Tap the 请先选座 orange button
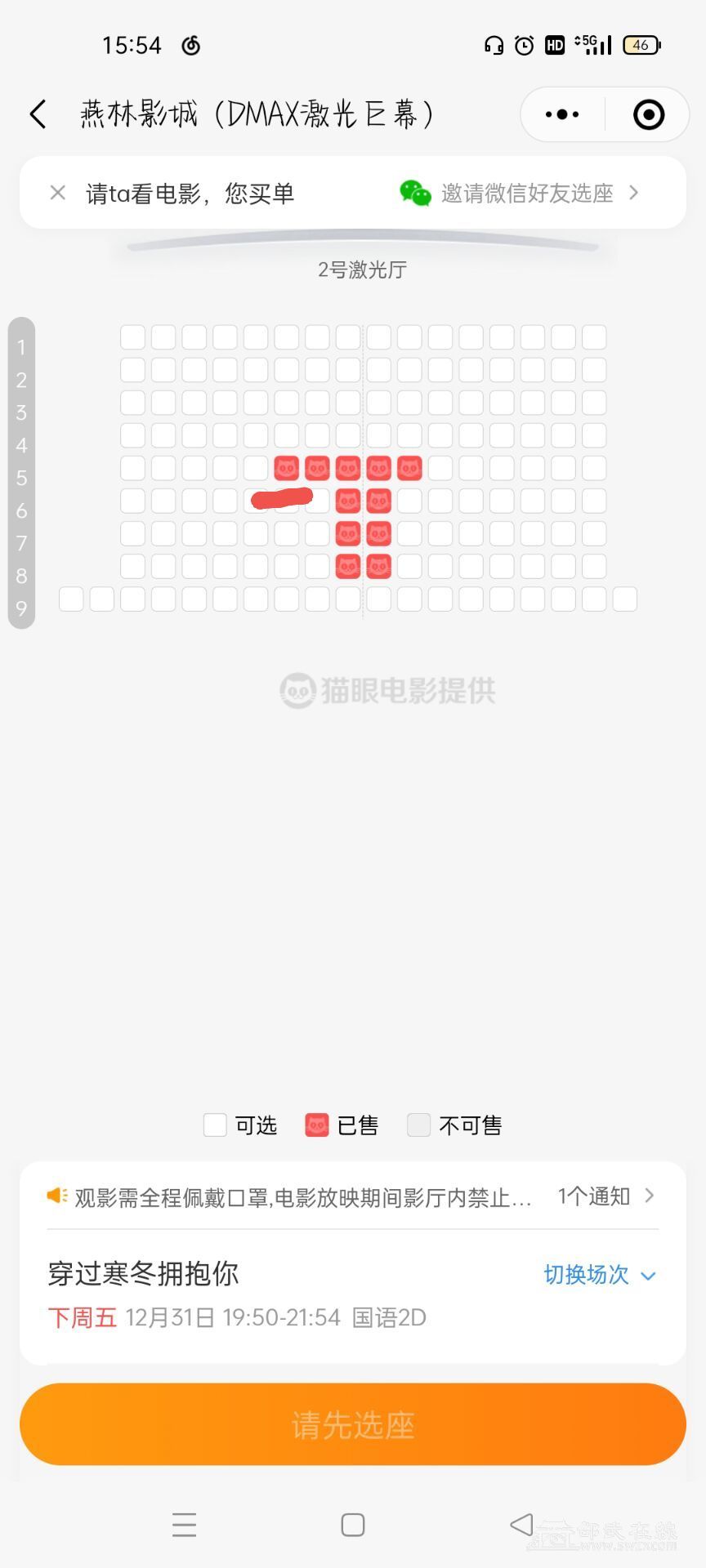The height and width of the screenshot is (1568, 706). pyautogui.click(x=353, y=1424)
